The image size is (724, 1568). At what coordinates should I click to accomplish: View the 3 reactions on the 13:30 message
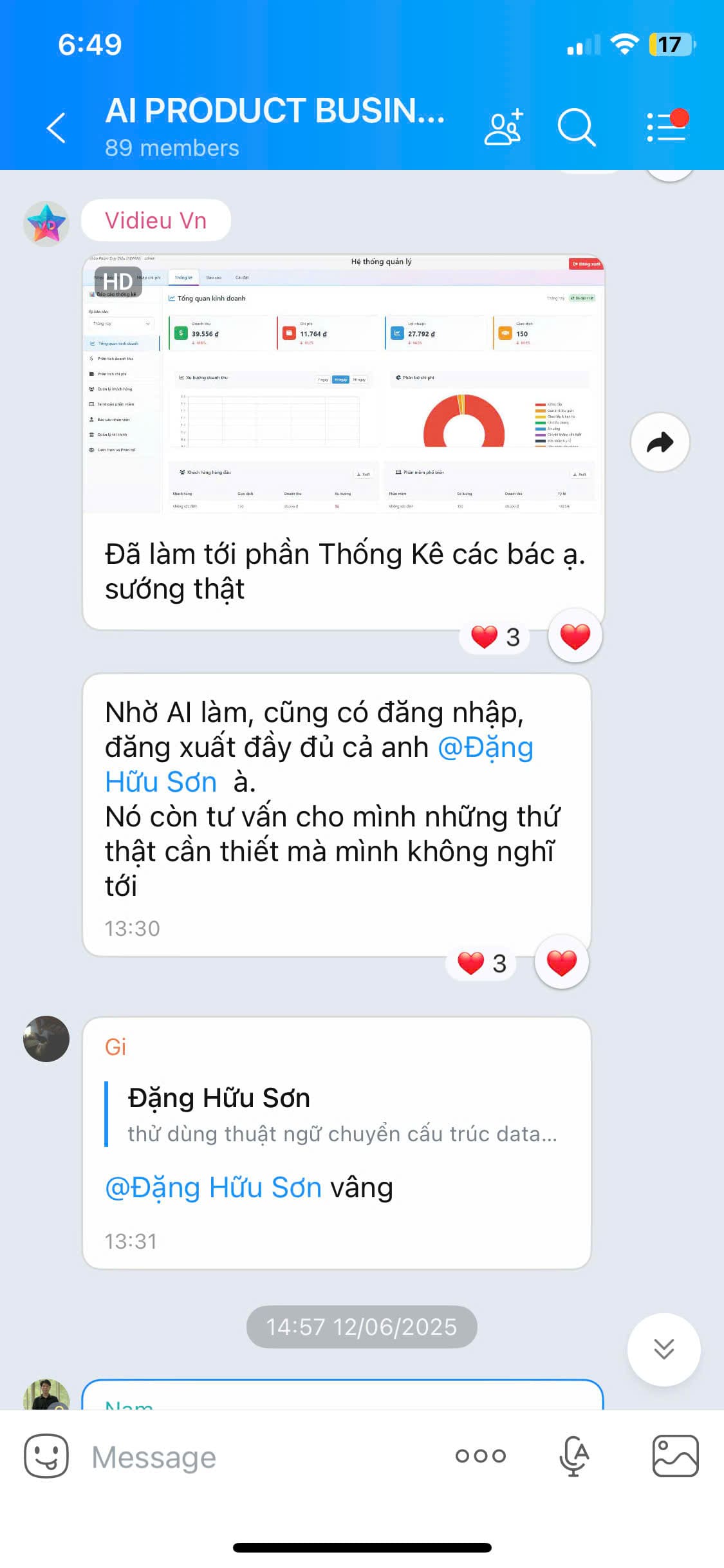point(481,964)
